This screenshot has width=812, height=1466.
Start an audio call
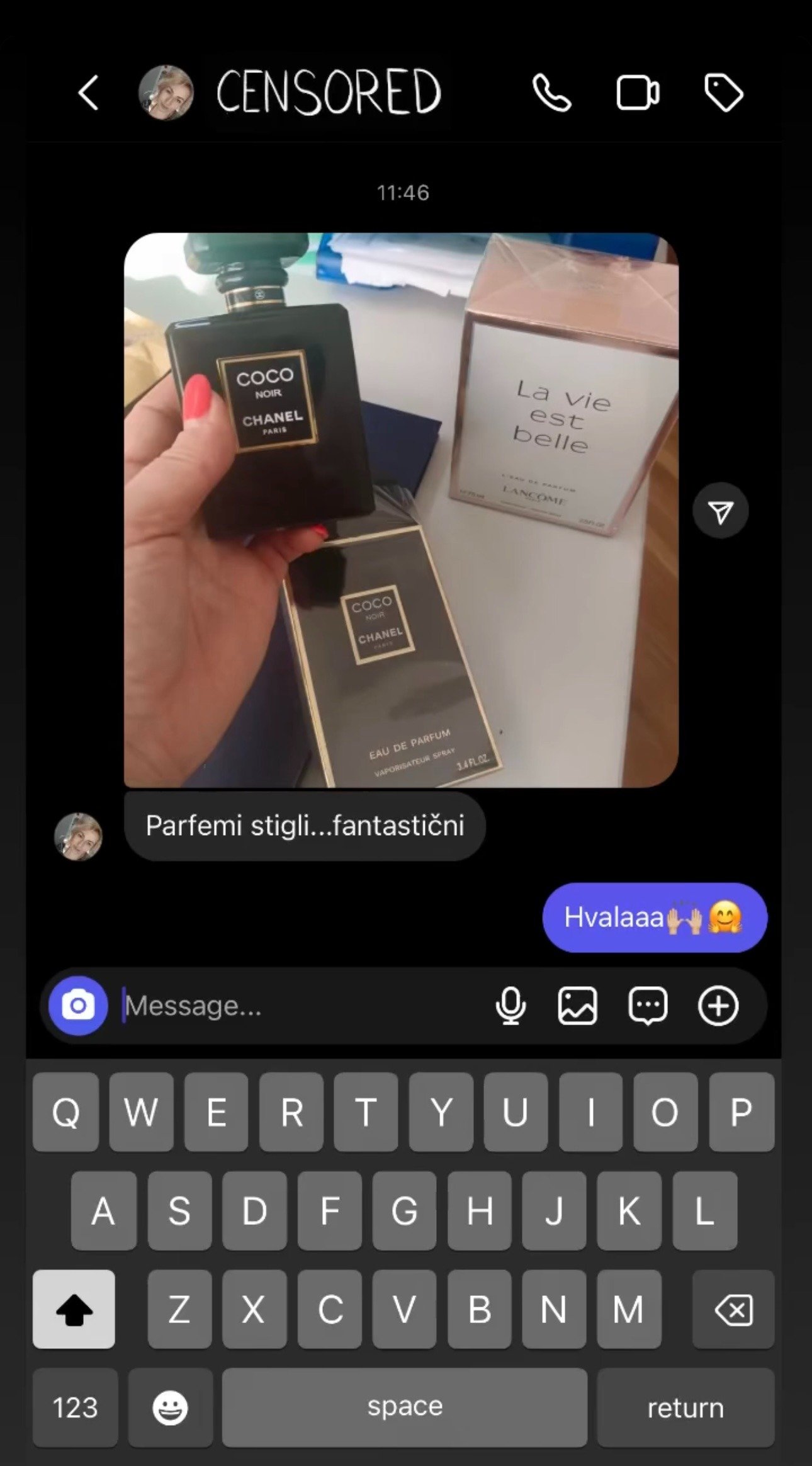point(552,93)
